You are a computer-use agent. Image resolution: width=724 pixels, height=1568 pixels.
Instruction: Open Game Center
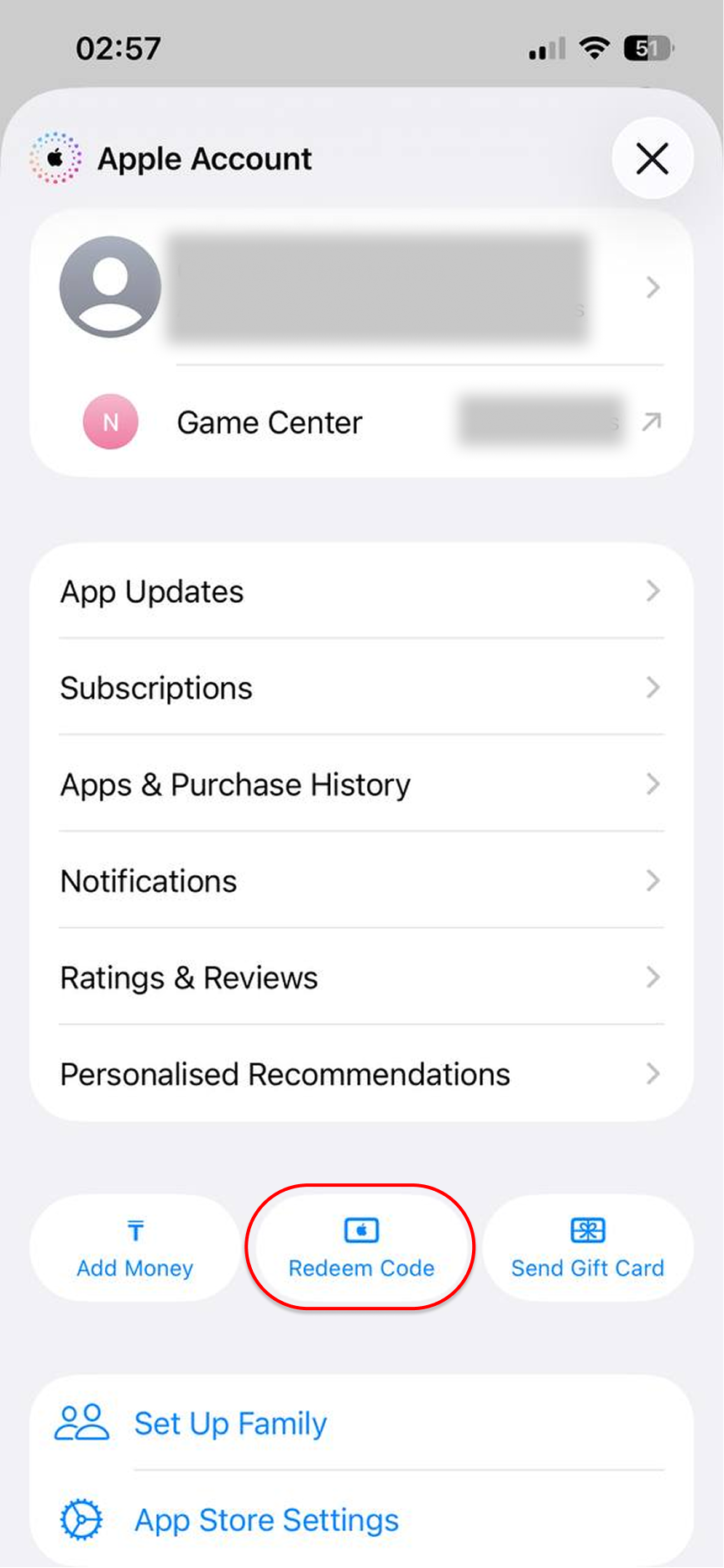(x=361, y=422)
